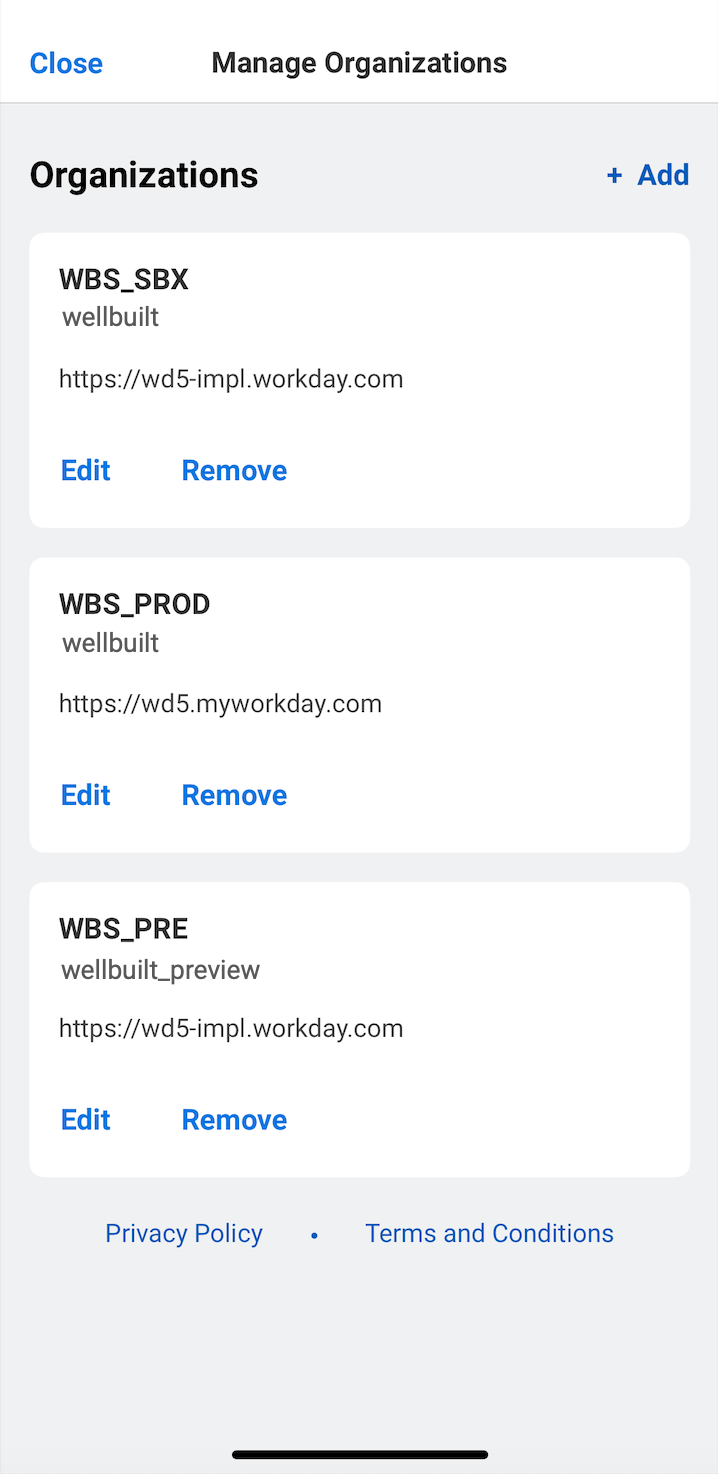Edit the WBS_PROD organization
Viewport: 718px width, 1474px height.
tap(86, 795)
